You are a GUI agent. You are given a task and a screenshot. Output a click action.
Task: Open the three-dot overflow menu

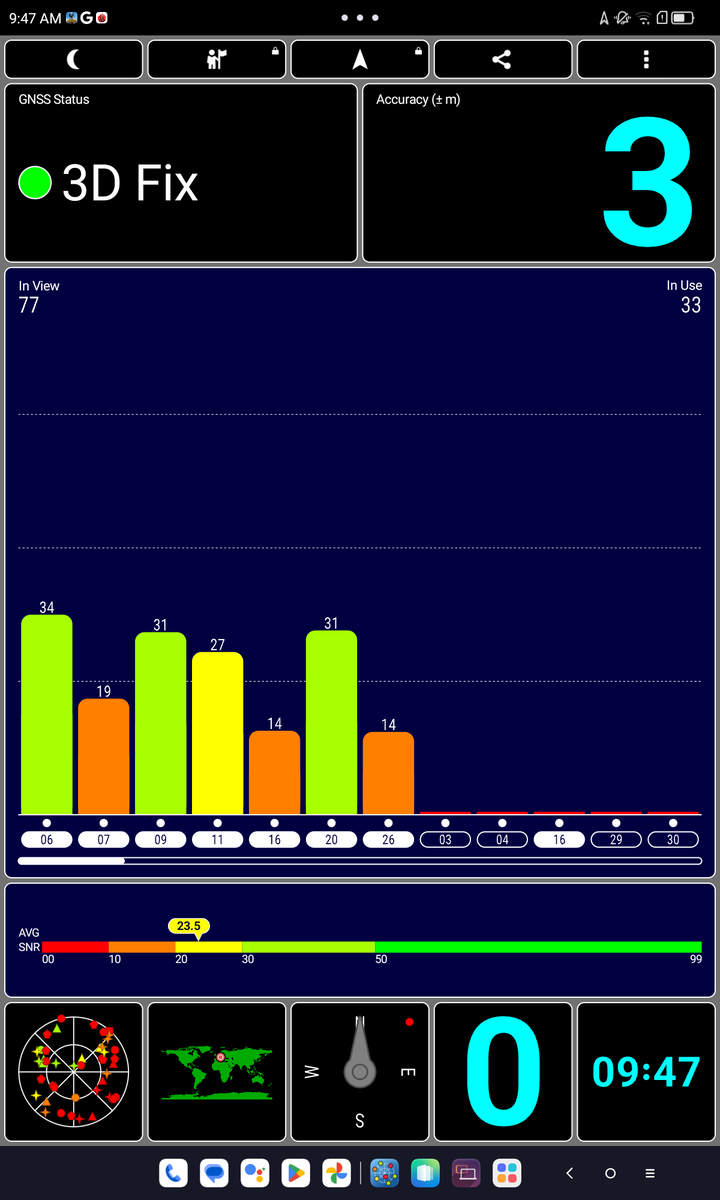click(646, 59)
